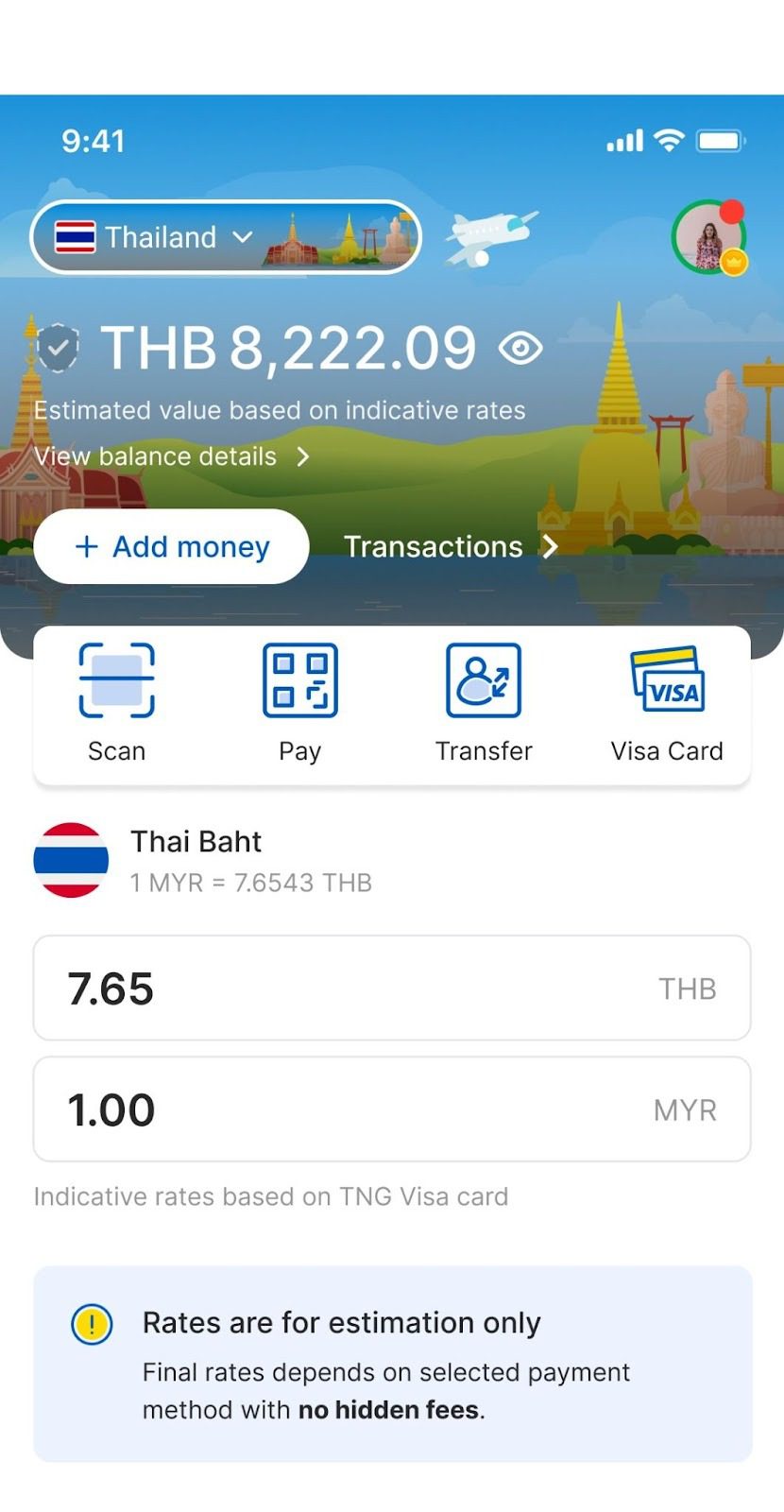
Task: Open the Thailand country selector dropdown
Action: [x=157, y=237]
